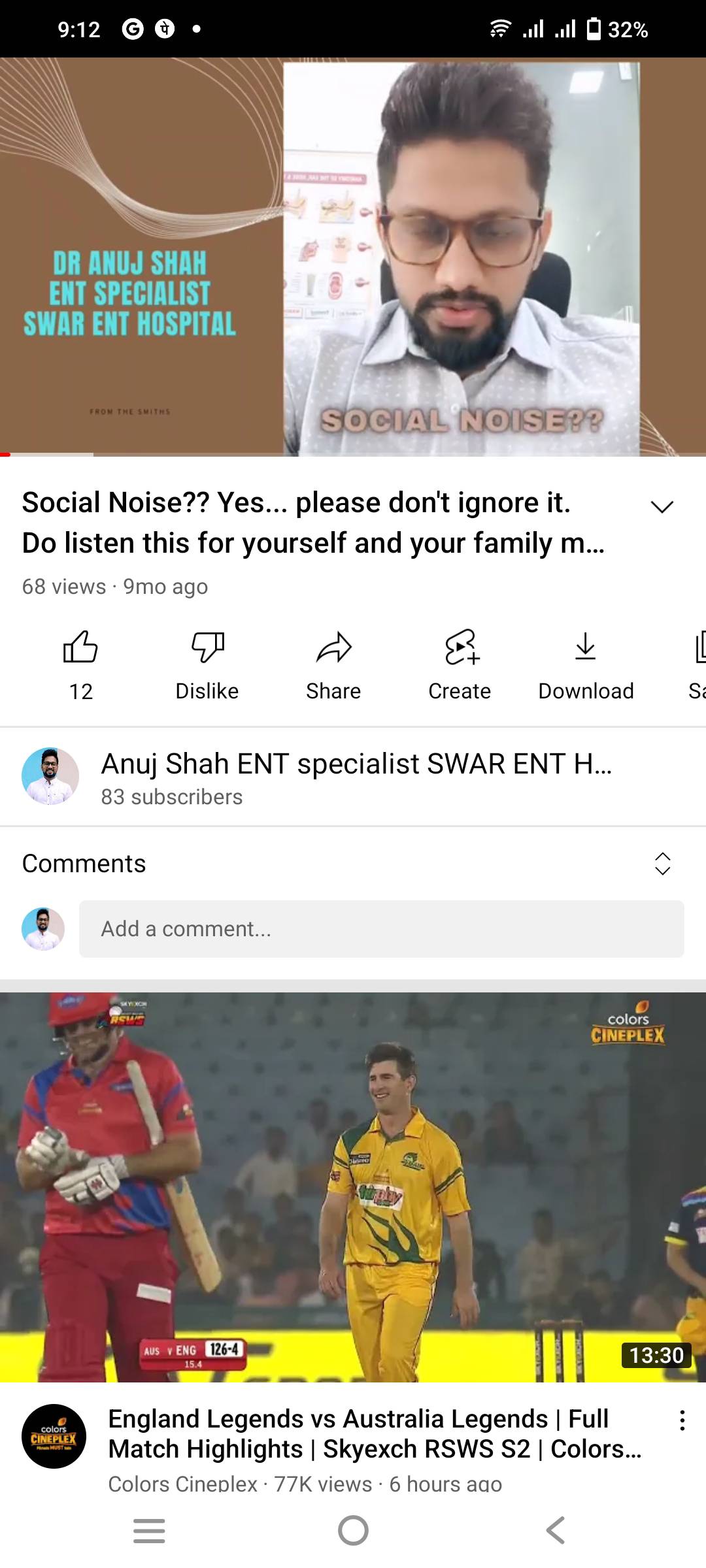
Task: Tap the video player for playback controls
Action: click(x=353, y=256)
